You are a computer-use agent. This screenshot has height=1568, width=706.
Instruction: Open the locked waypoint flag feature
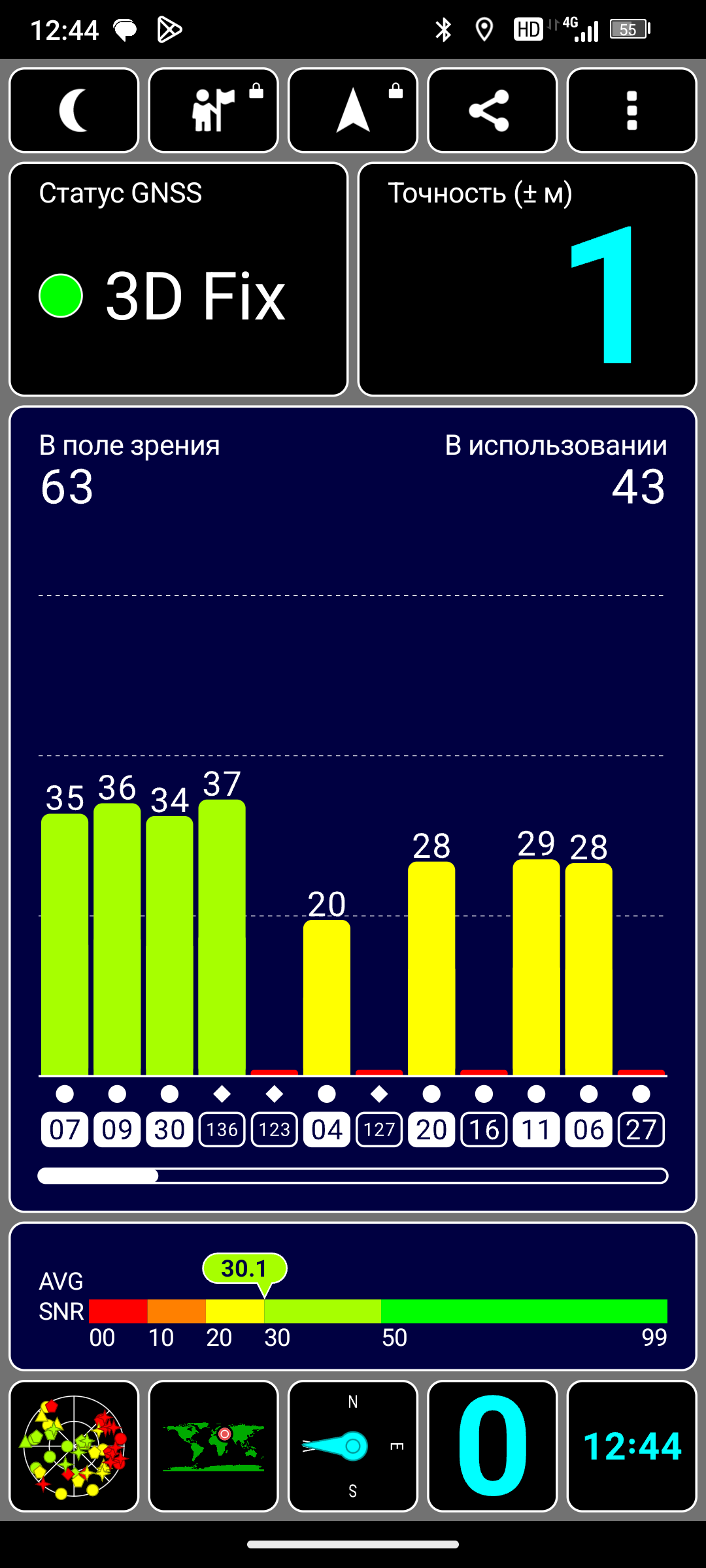point(214,110)
